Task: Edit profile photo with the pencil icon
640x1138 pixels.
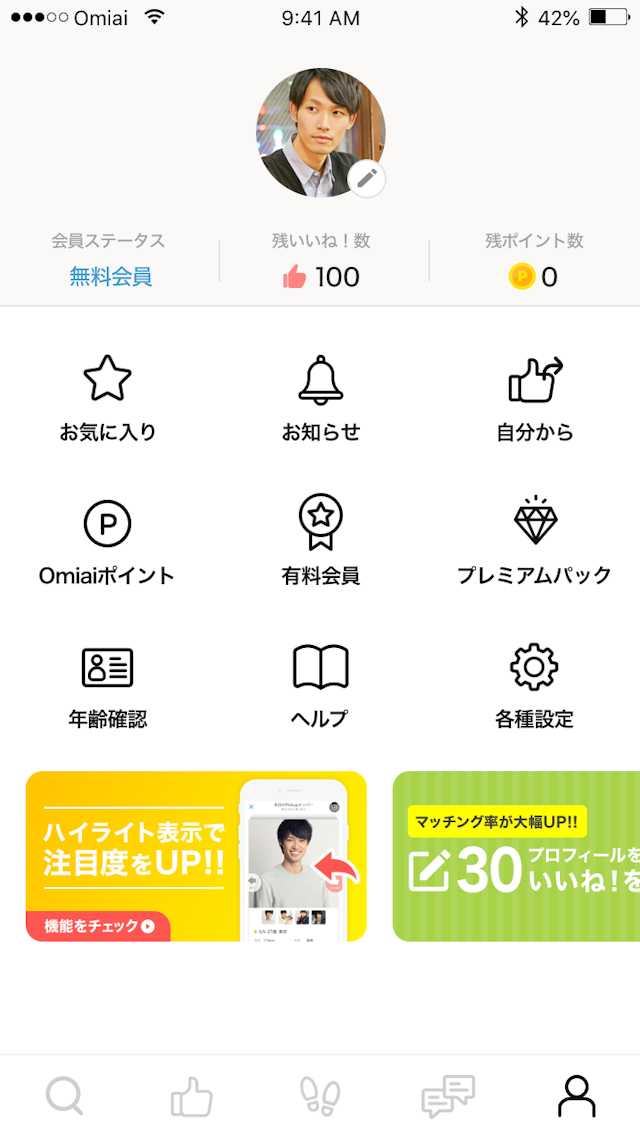Action: click(367, 179)
